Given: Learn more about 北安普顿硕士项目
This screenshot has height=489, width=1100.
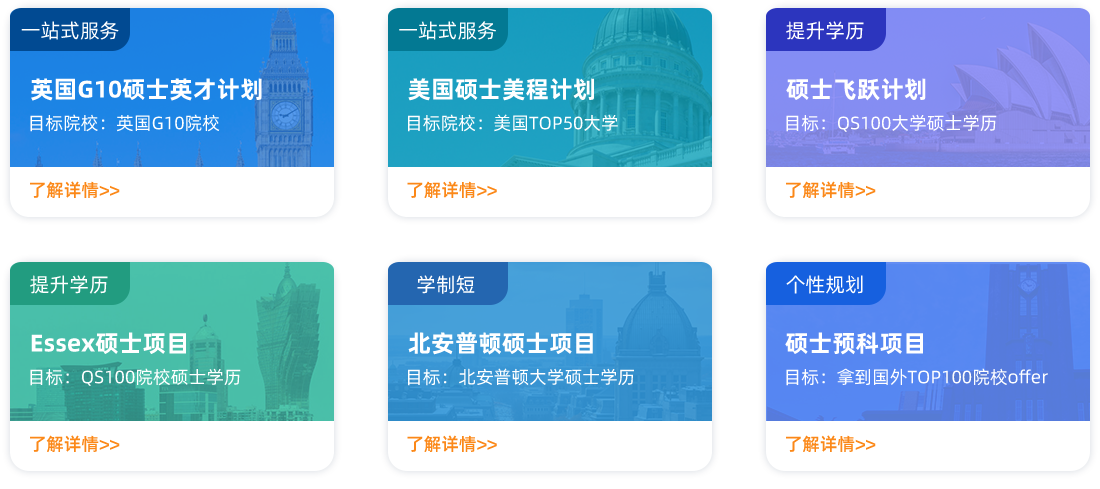Looking at the screenshot, I should [452, 444].
